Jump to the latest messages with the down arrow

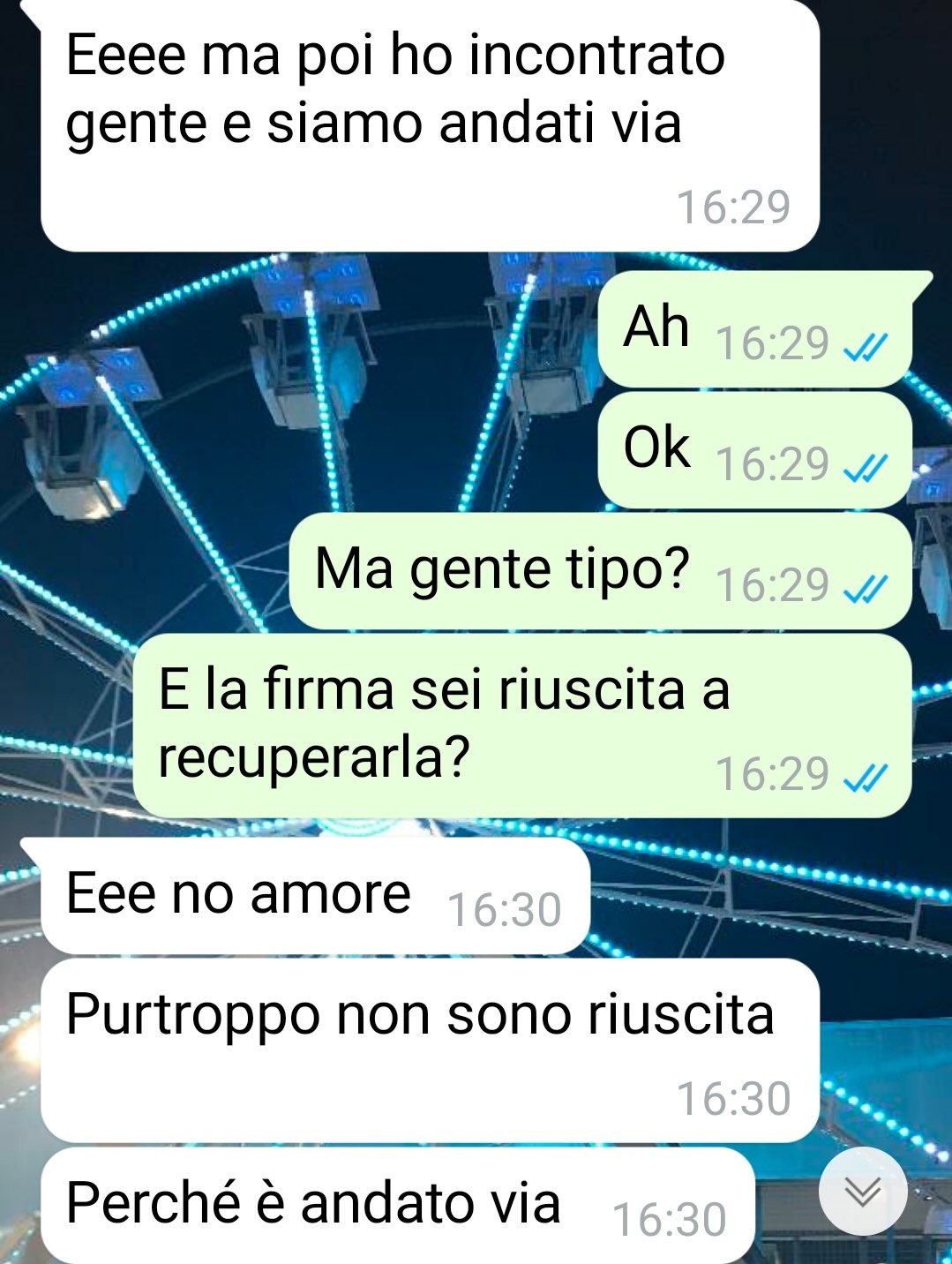tap(862, 1192)
